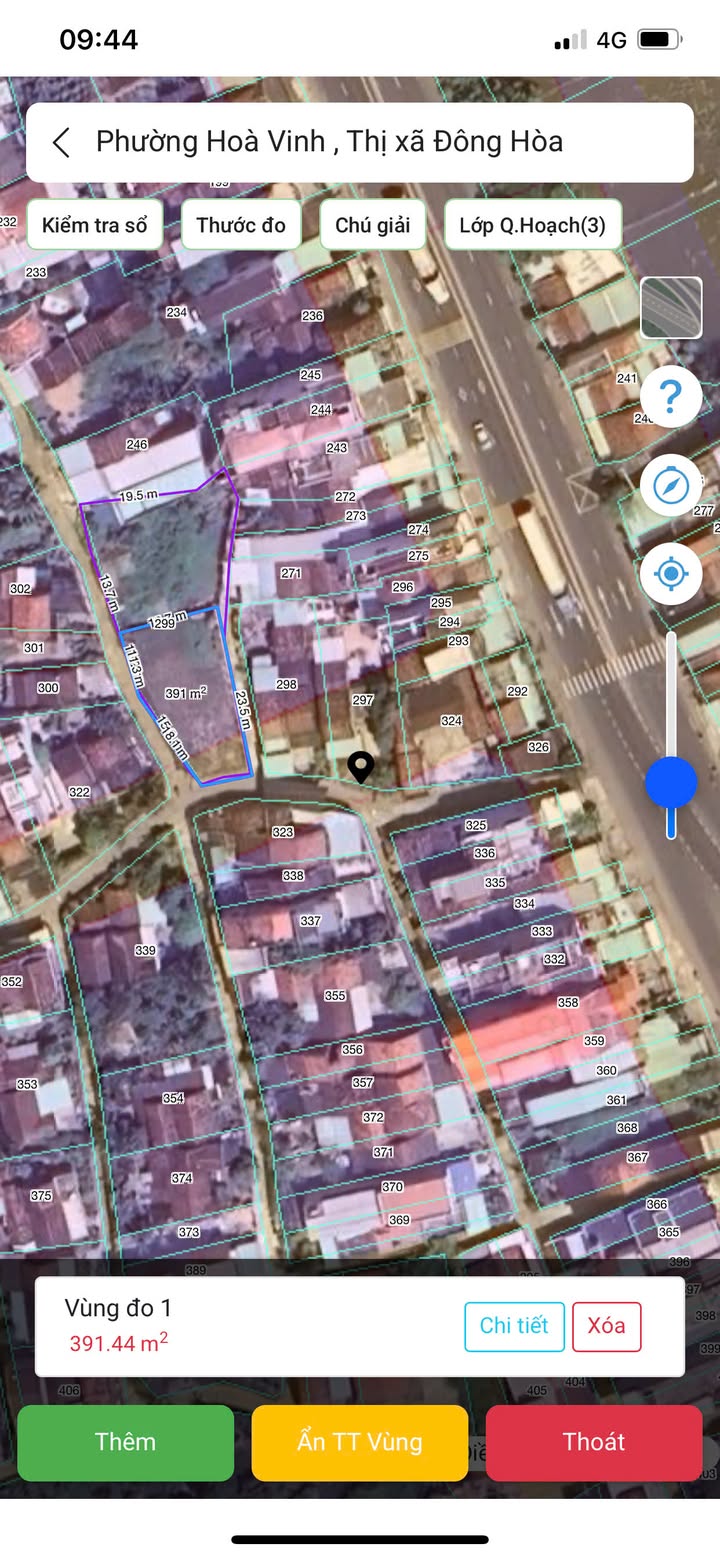Viewport: 720px width, 1558px height.
Task: Go back using the arrow icon
Action: 62,142
